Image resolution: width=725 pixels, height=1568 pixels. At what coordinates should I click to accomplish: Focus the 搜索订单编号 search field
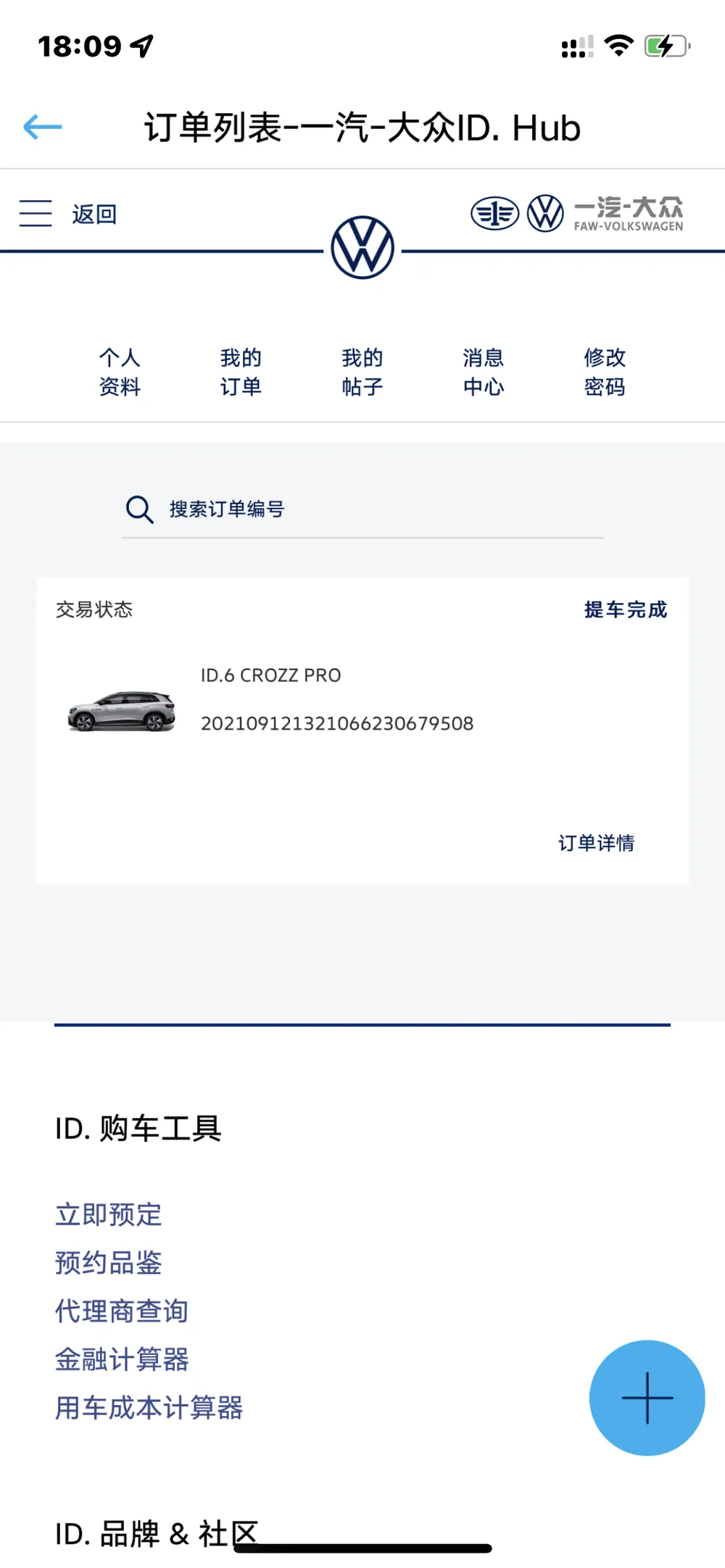pyautogui.click(x=362, y=509)
